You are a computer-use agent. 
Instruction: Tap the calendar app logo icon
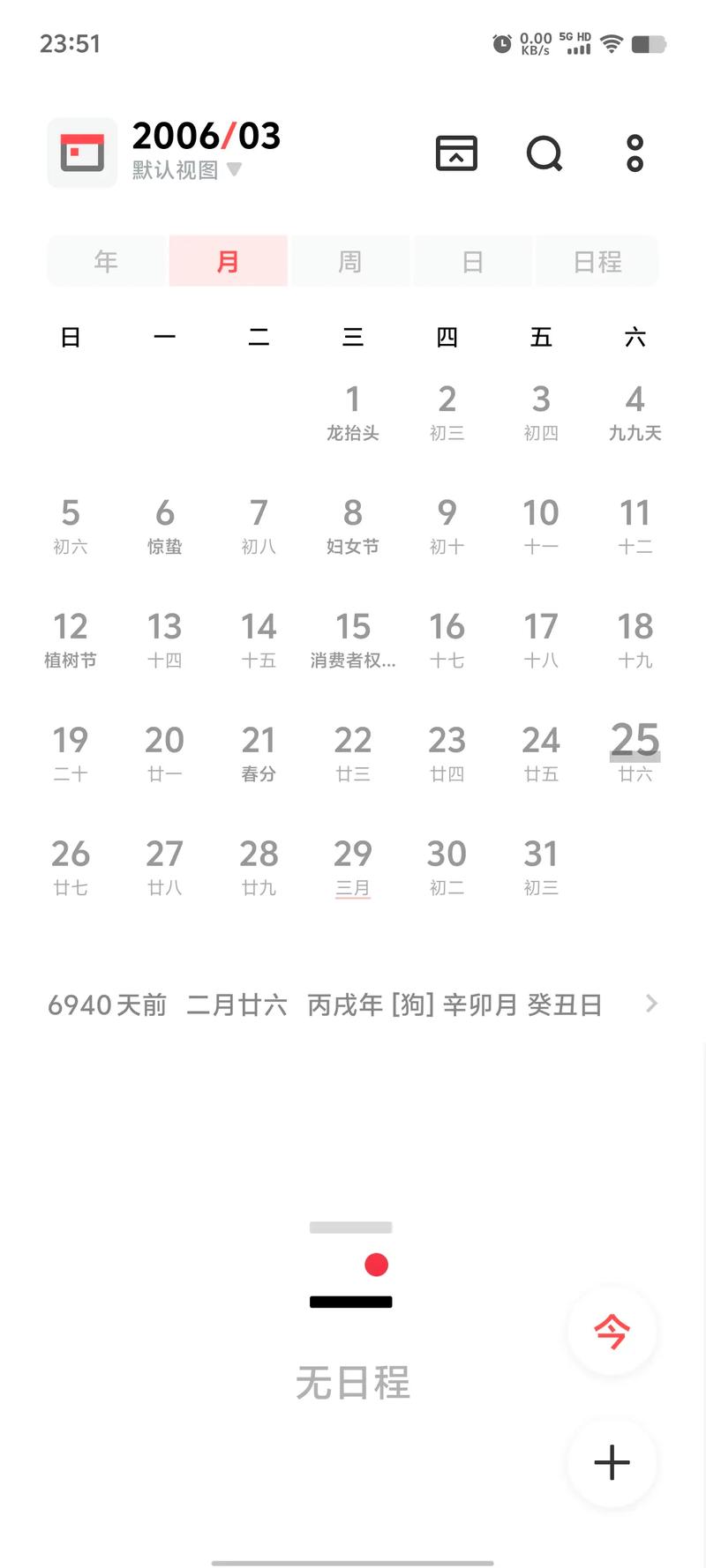pos(82,153)
